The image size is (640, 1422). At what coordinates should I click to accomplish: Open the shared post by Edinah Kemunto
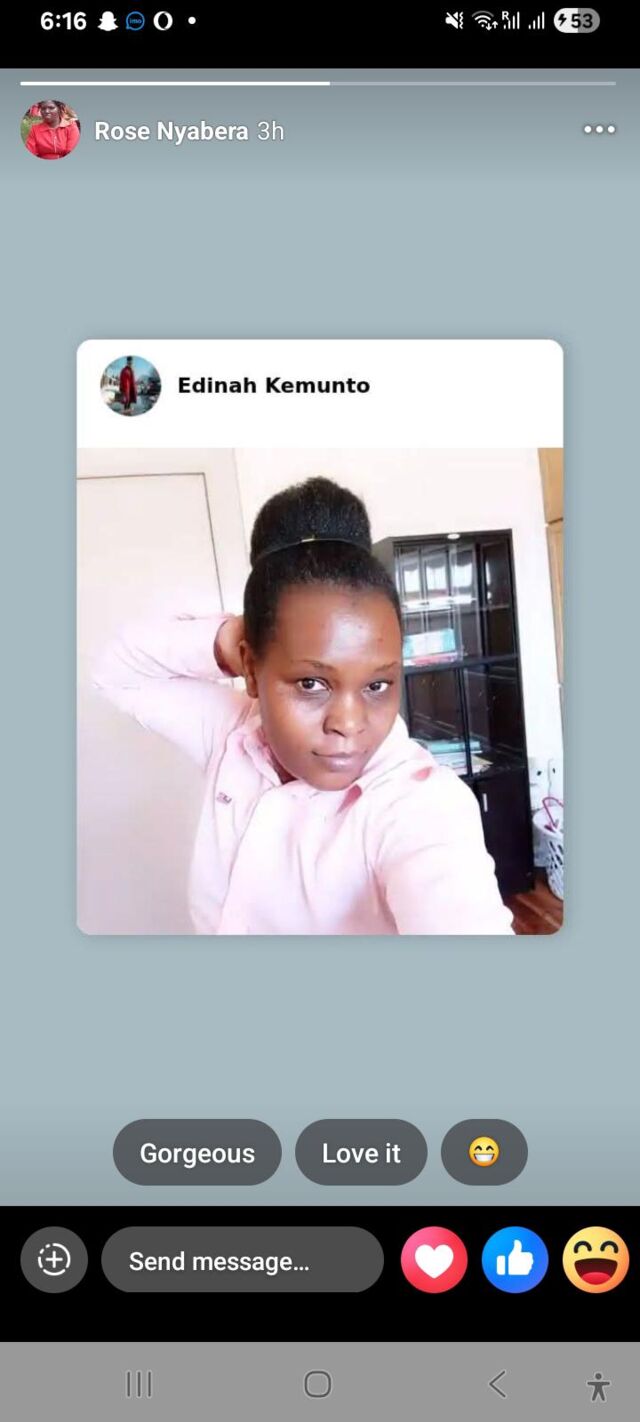point(320,637)
